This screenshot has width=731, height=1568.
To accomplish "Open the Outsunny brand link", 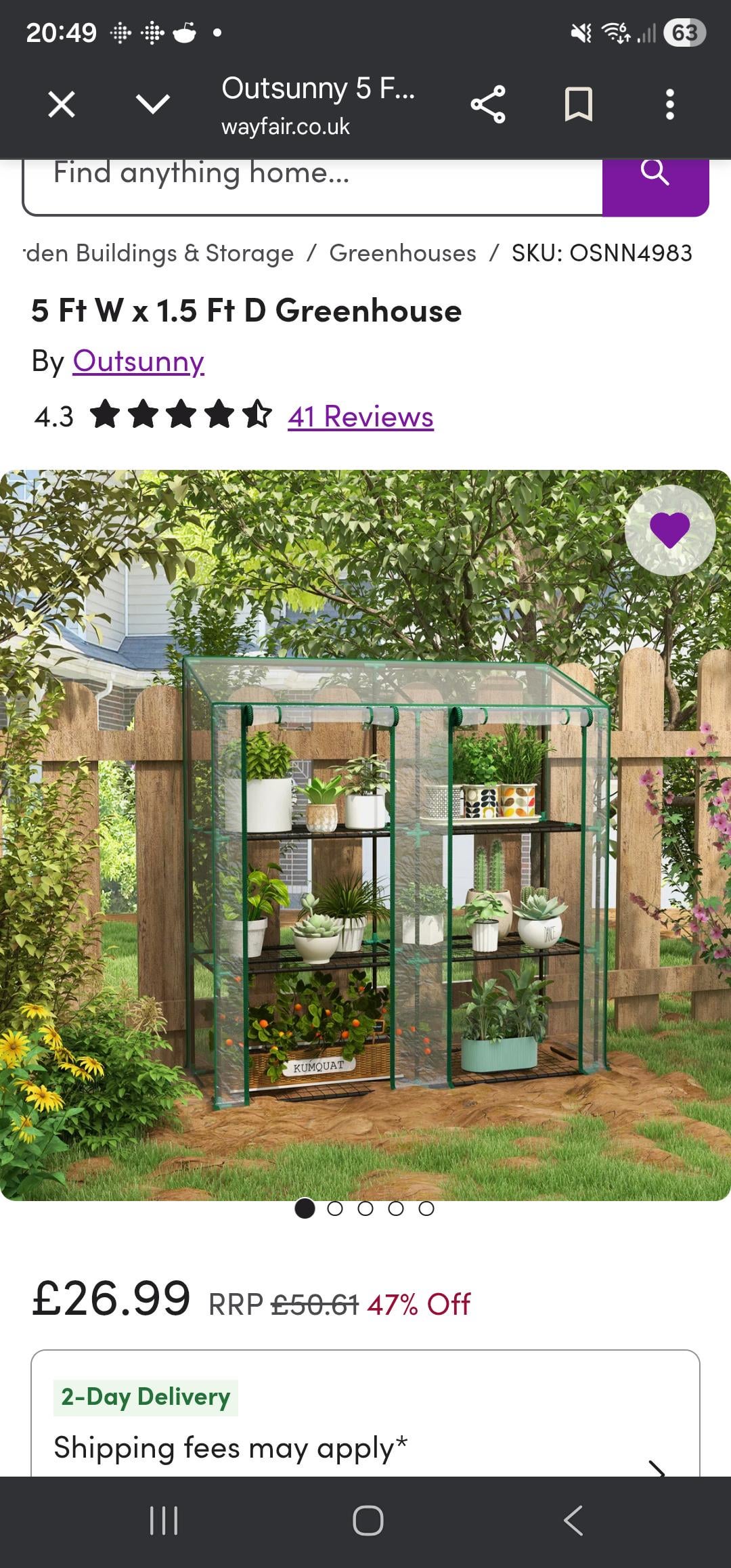I will coord(139,362).
